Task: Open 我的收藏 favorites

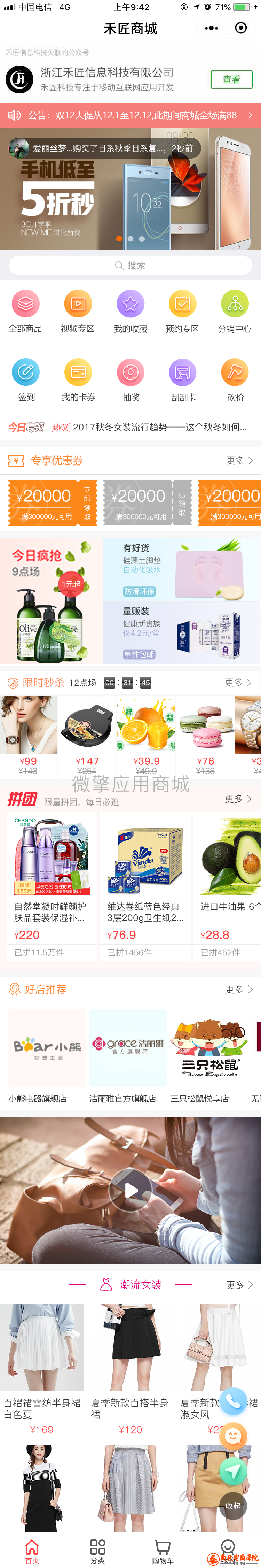Action: 130,311
